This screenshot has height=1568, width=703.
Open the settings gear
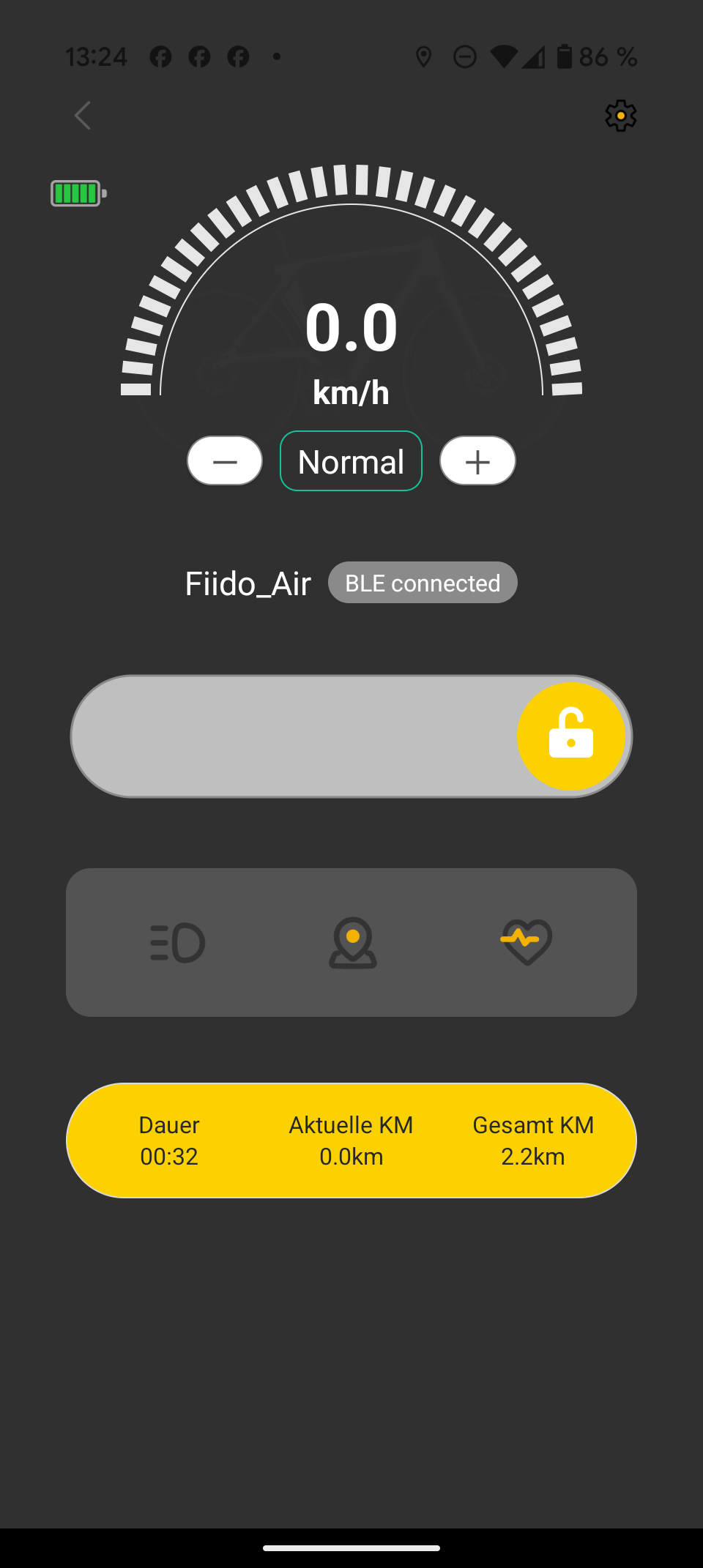tap(620, 116)
